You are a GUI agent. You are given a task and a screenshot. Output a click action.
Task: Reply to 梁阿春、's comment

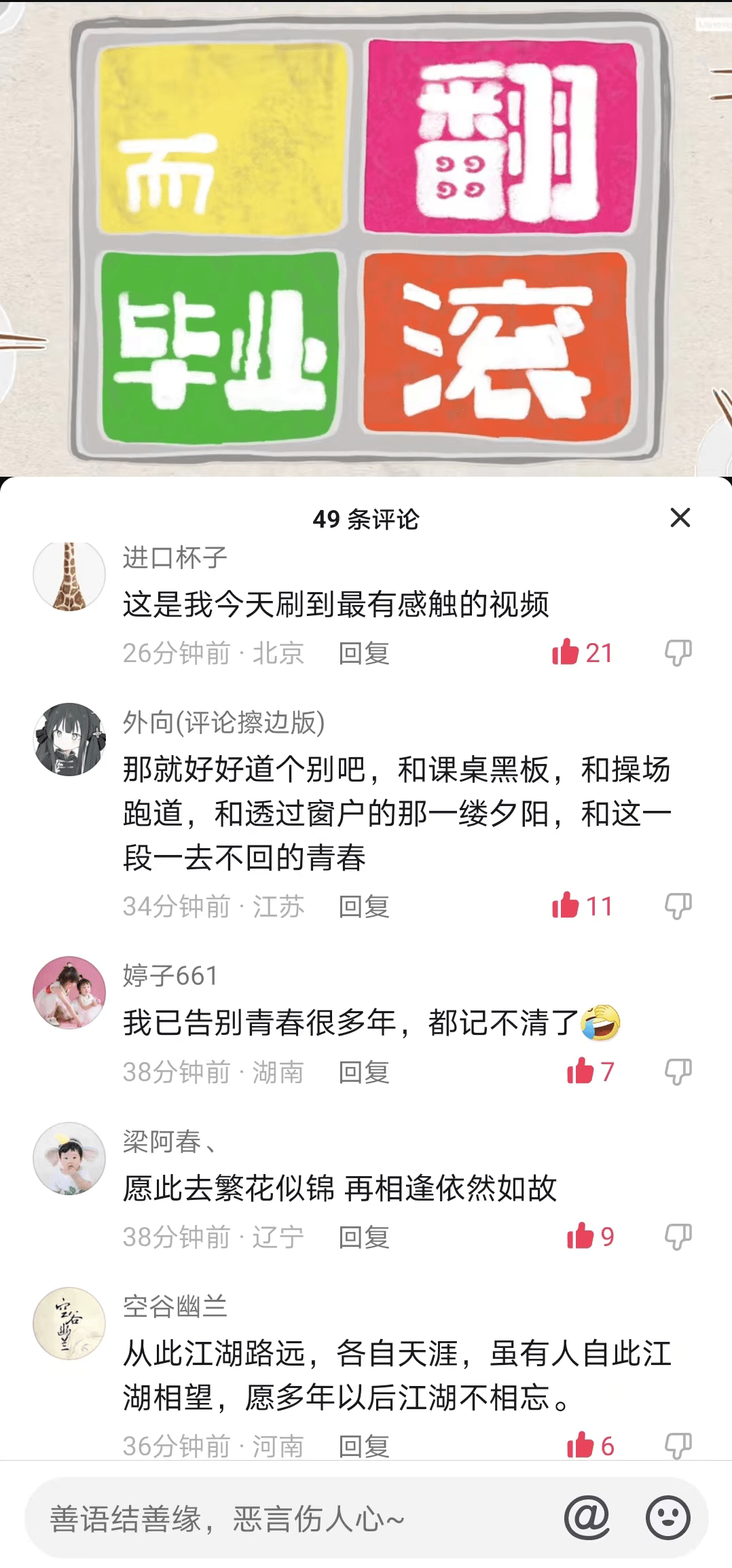point(364,1237)
